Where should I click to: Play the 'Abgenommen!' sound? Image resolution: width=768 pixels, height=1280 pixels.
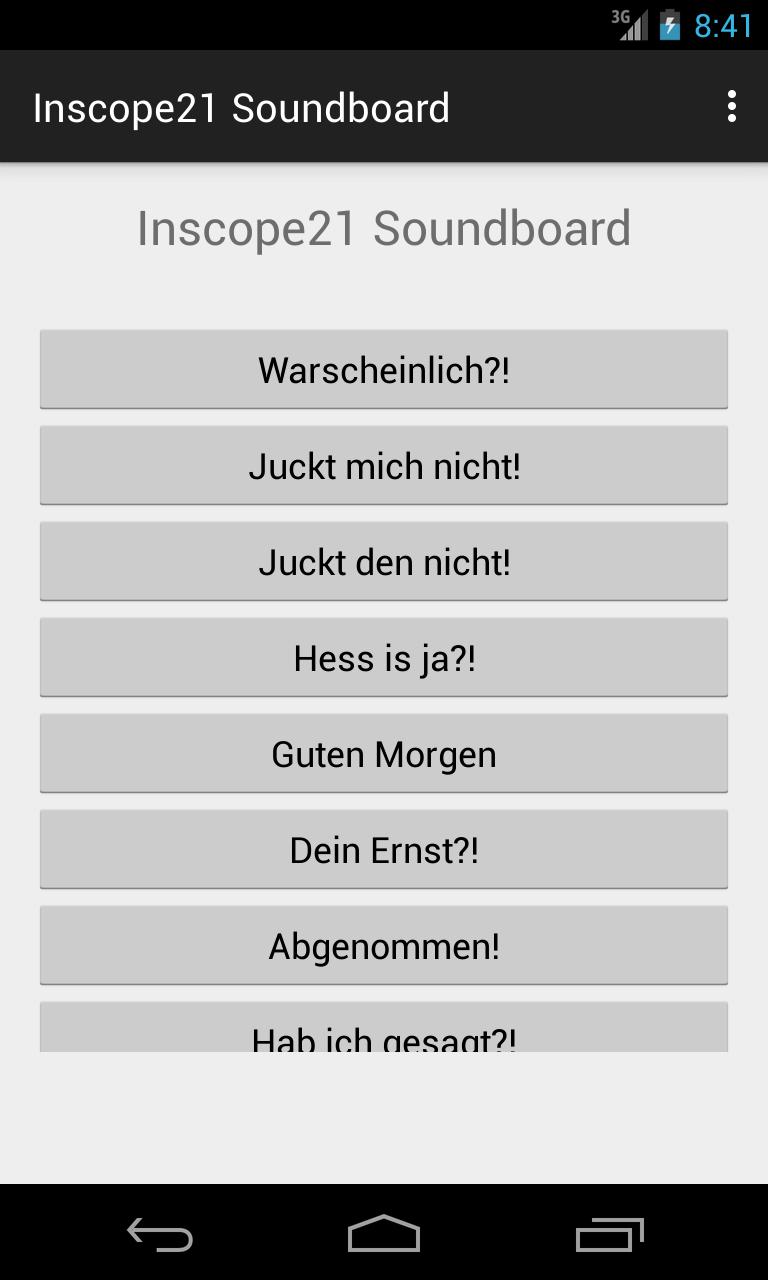pos(384,945)
